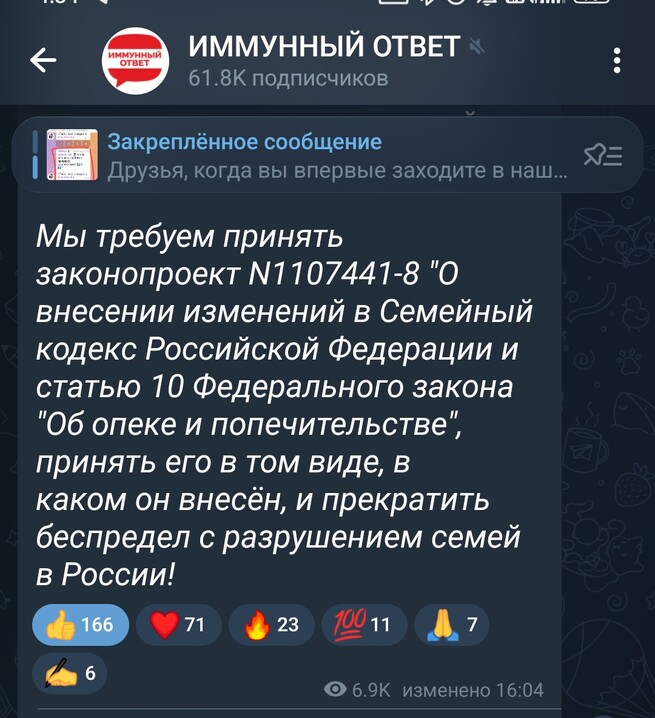
Task: Add a red heart reaction (71)
Action: [x=177, y=625]
